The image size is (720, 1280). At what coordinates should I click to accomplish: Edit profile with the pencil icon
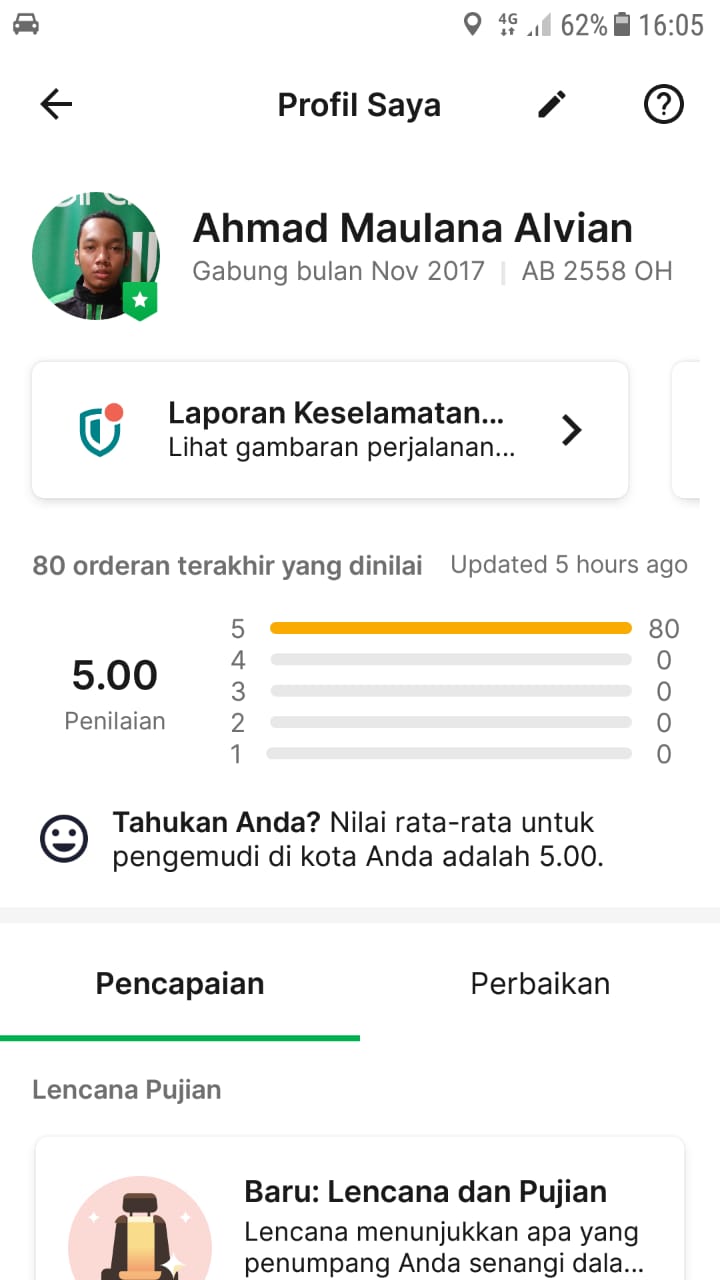[x=552, y=104]
